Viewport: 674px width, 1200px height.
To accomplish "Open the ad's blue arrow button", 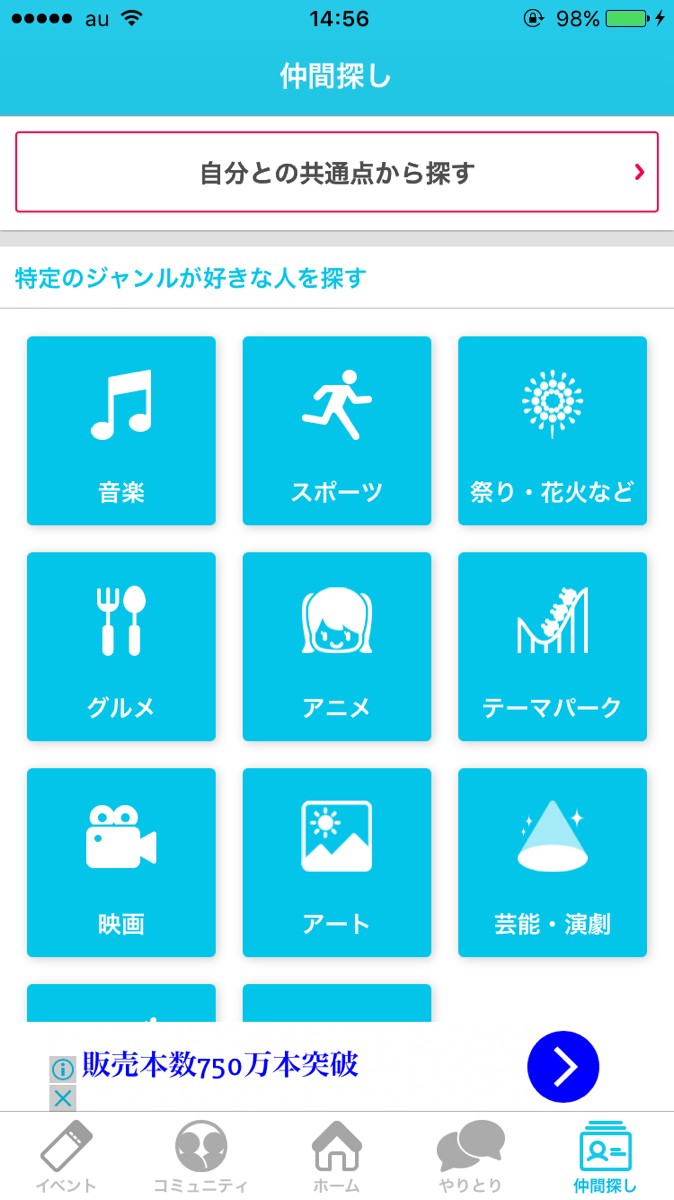I will pyautogui.click(x=563, y=1067).
